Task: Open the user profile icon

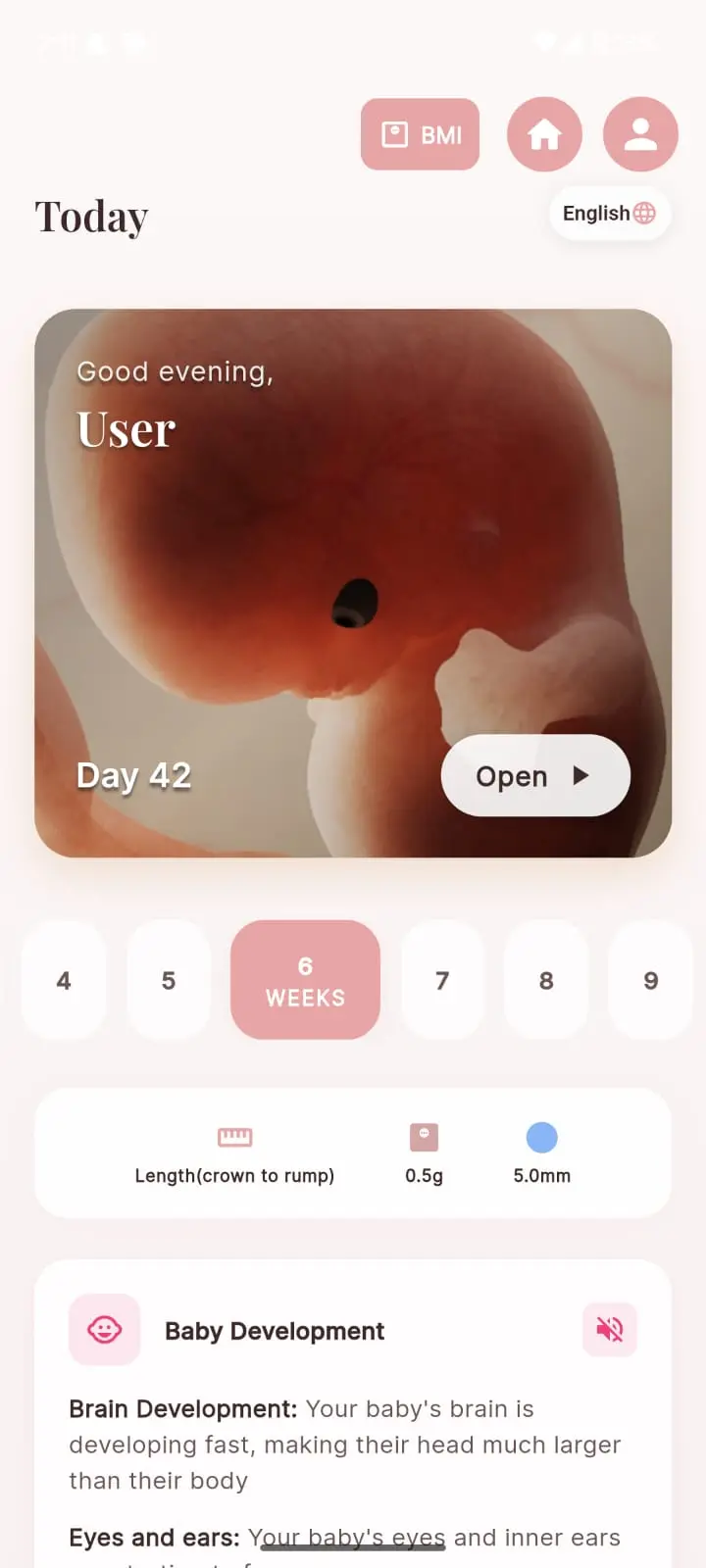Action: click(640, 134)
